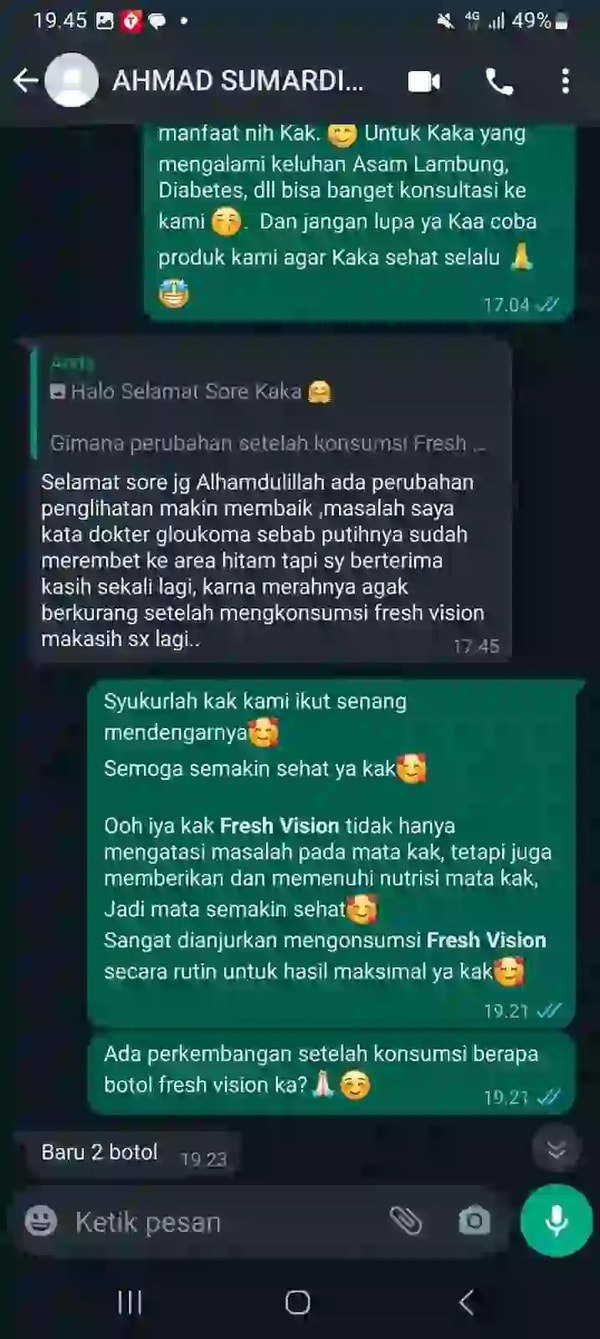This screenshot has height=1339, width=600.
Task: Jump to the quoted Halo Selamat Sore message
Action: [x=270, y=405]
